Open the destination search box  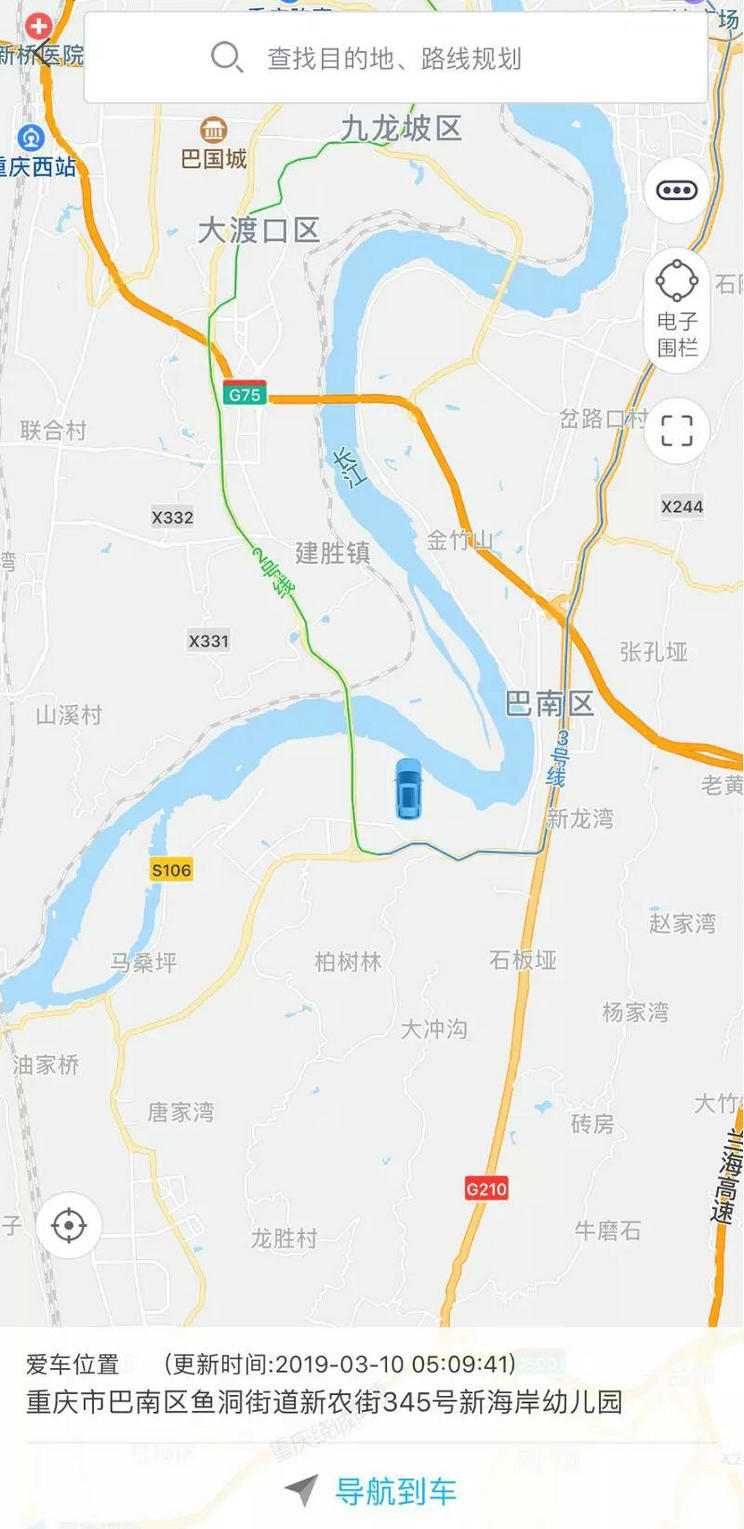tap(395, 57)
